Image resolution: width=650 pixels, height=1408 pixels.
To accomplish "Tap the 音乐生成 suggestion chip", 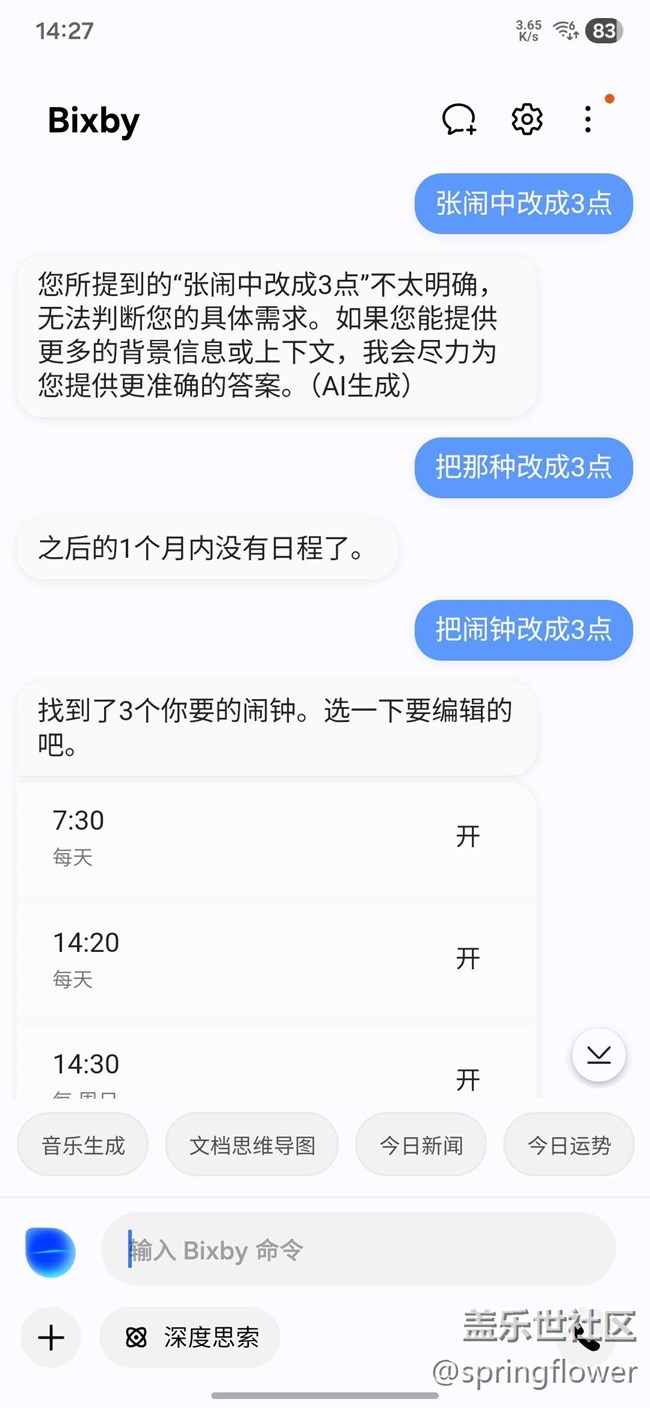I will coord(83,1145).
